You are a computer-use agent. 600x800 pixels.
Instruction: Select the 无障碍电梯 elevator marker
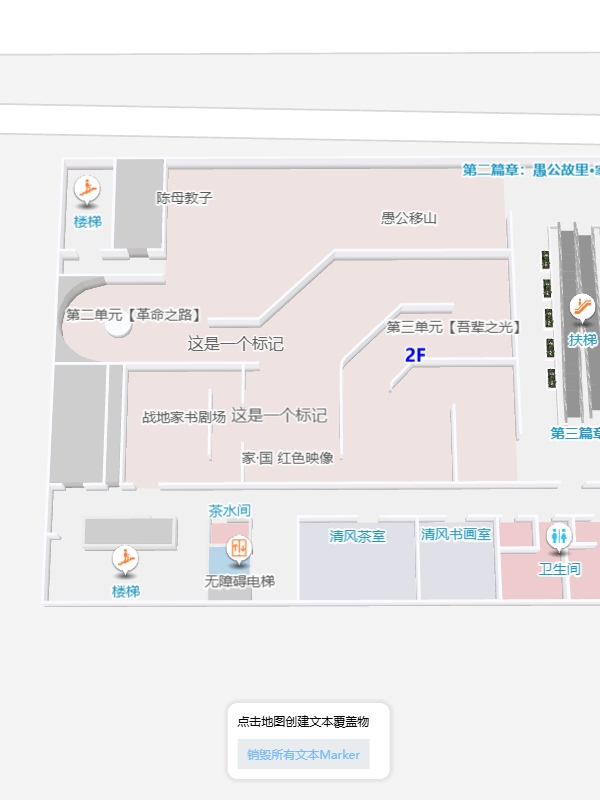coord(239,548)
